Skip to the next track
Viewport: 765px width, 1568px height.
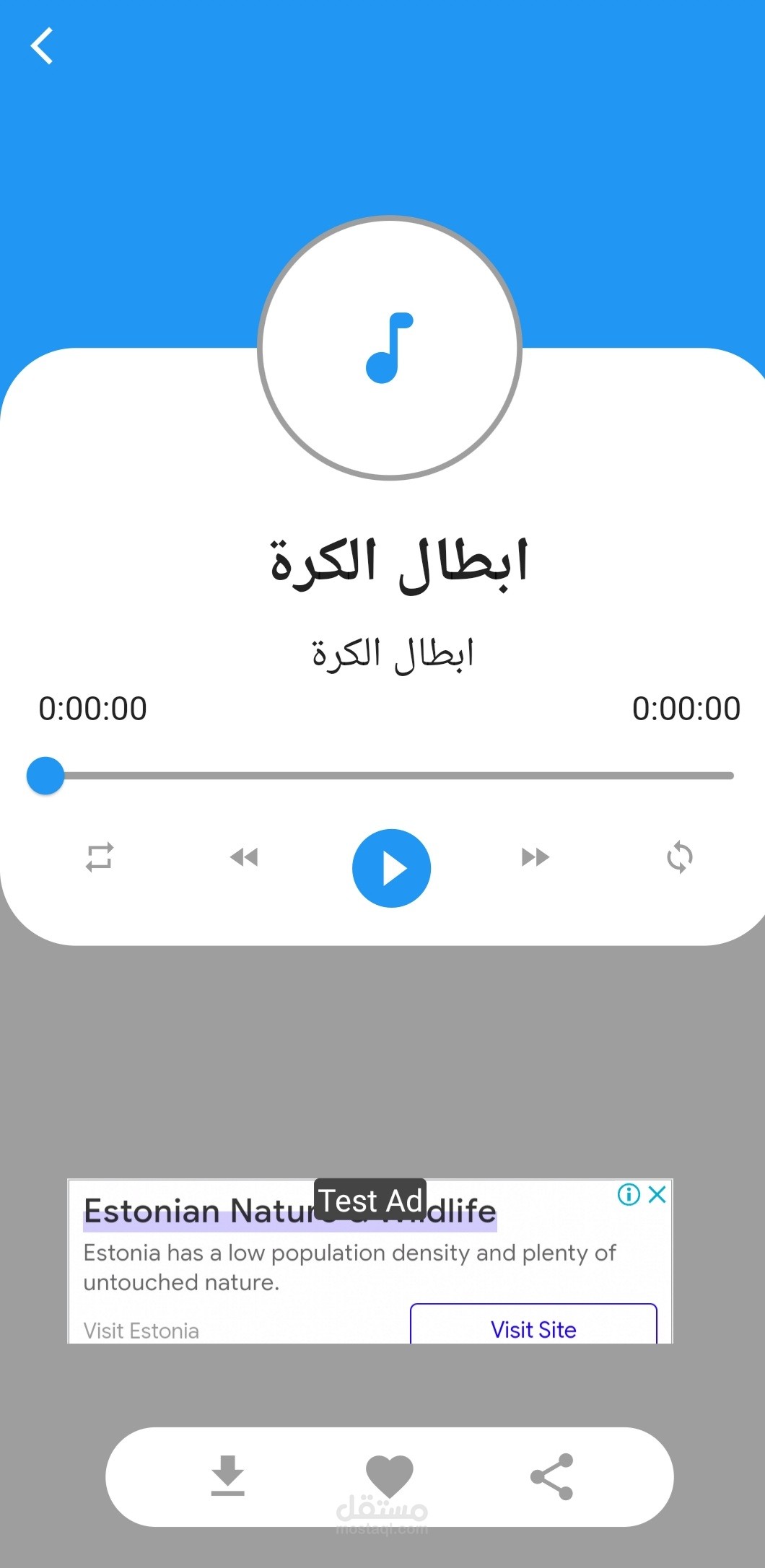tap(535, 857)
